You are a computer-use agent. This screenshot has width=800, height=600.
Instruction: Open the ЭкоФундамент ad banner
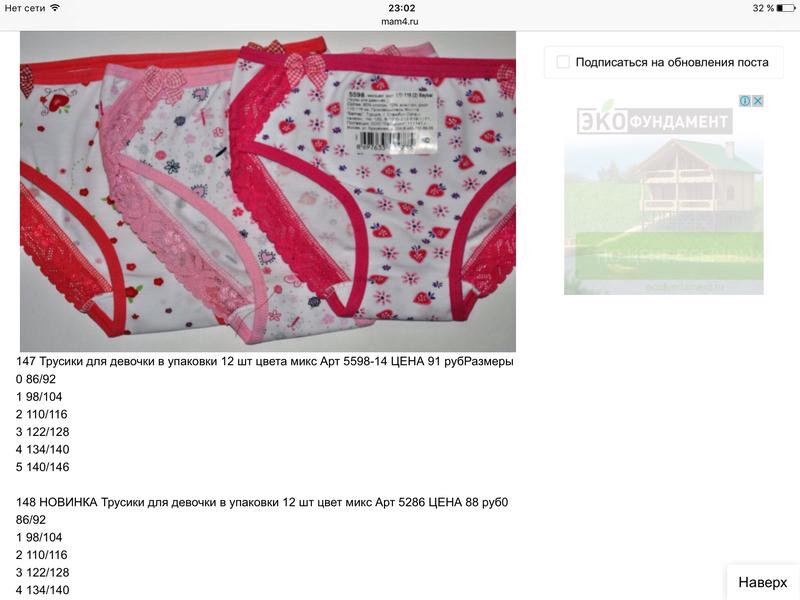coord(663,200)
